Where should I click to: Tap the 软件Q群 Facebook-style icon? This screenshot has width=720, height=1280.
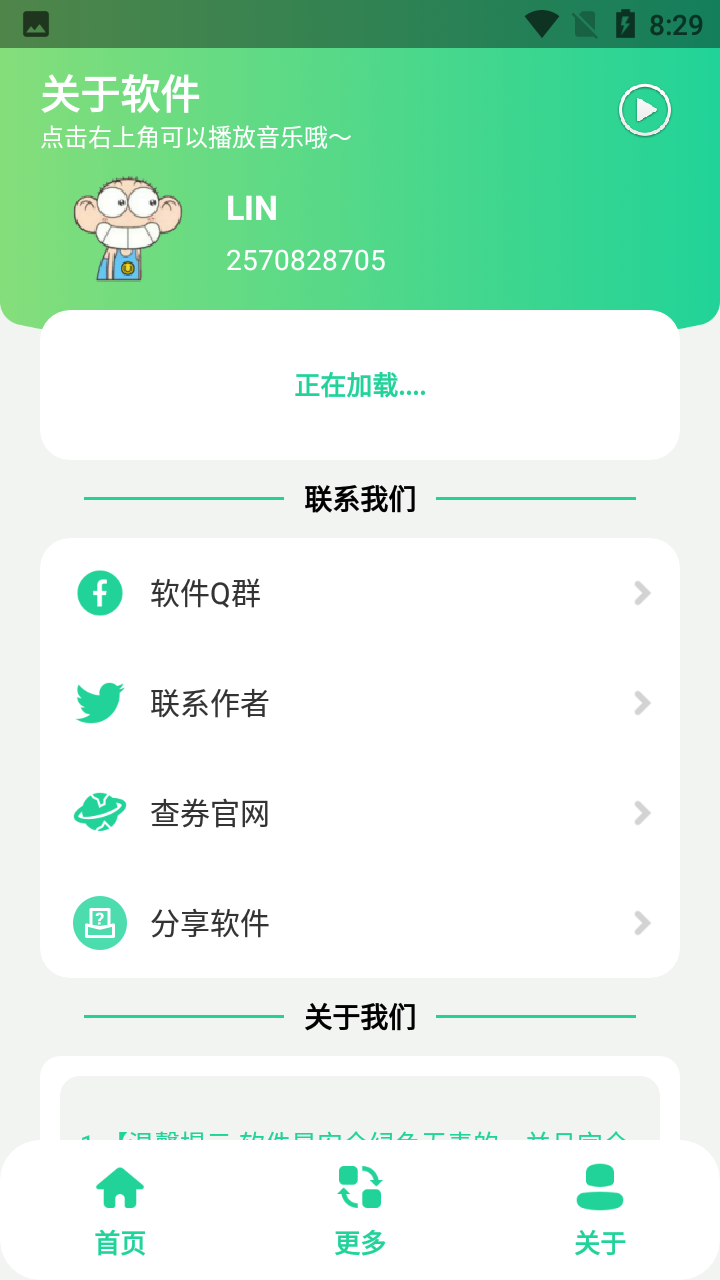pyautogui.click(x=99, y=593)
